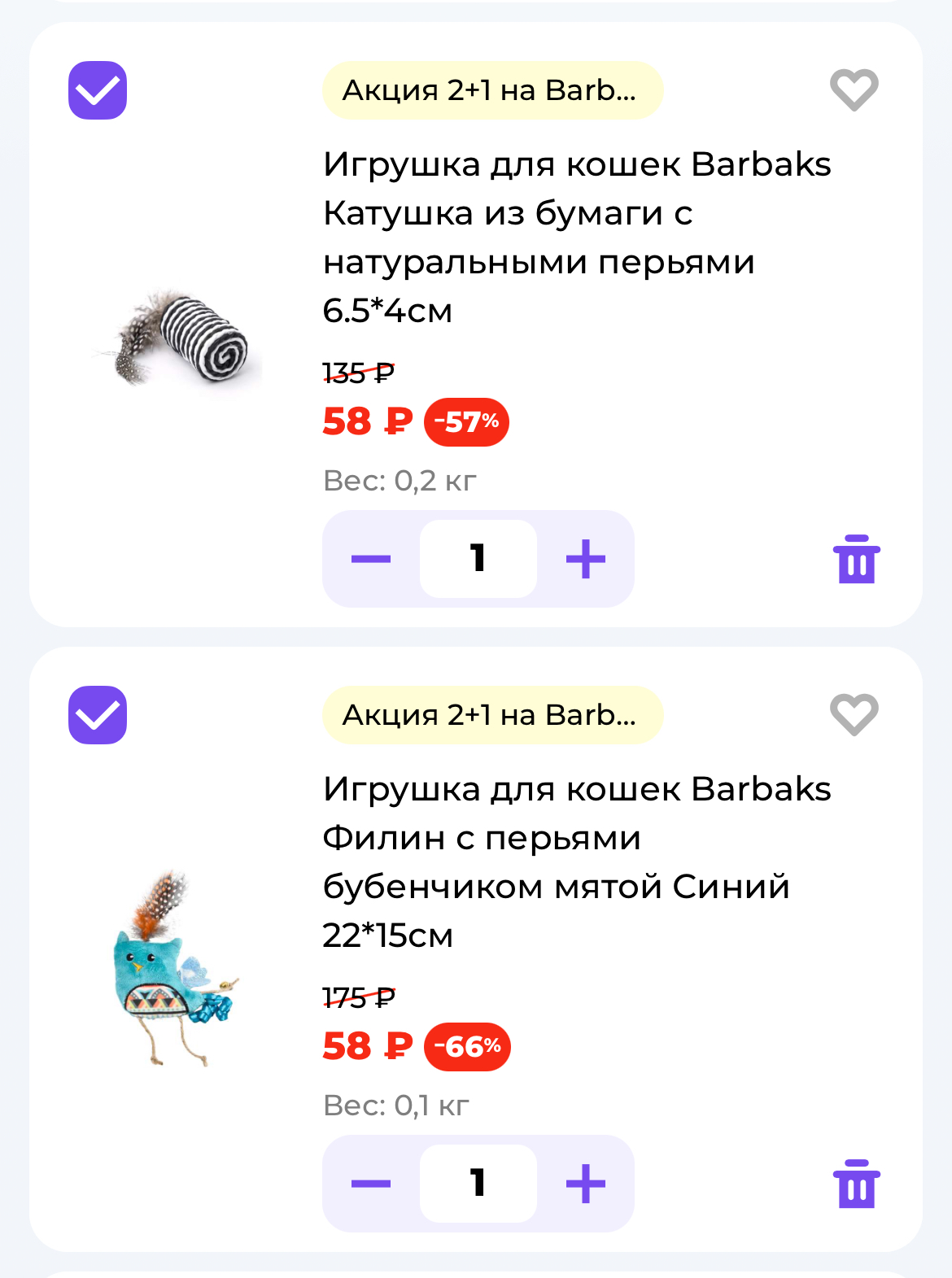
Task: Uncheck the Катушка из бумаги toy checkbox
Action: point(98,90)
